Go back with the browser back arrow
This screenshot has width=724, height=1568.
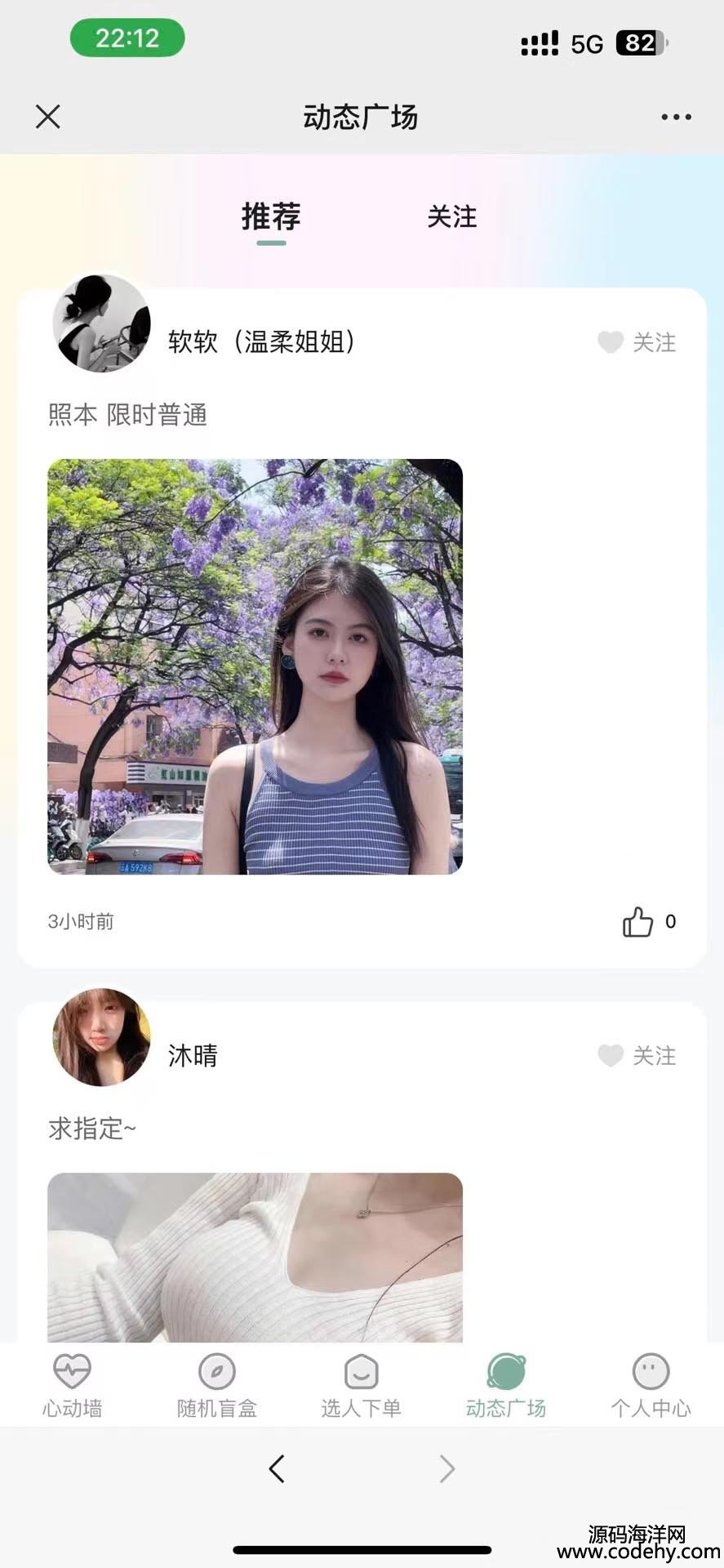coord(277,1468)
